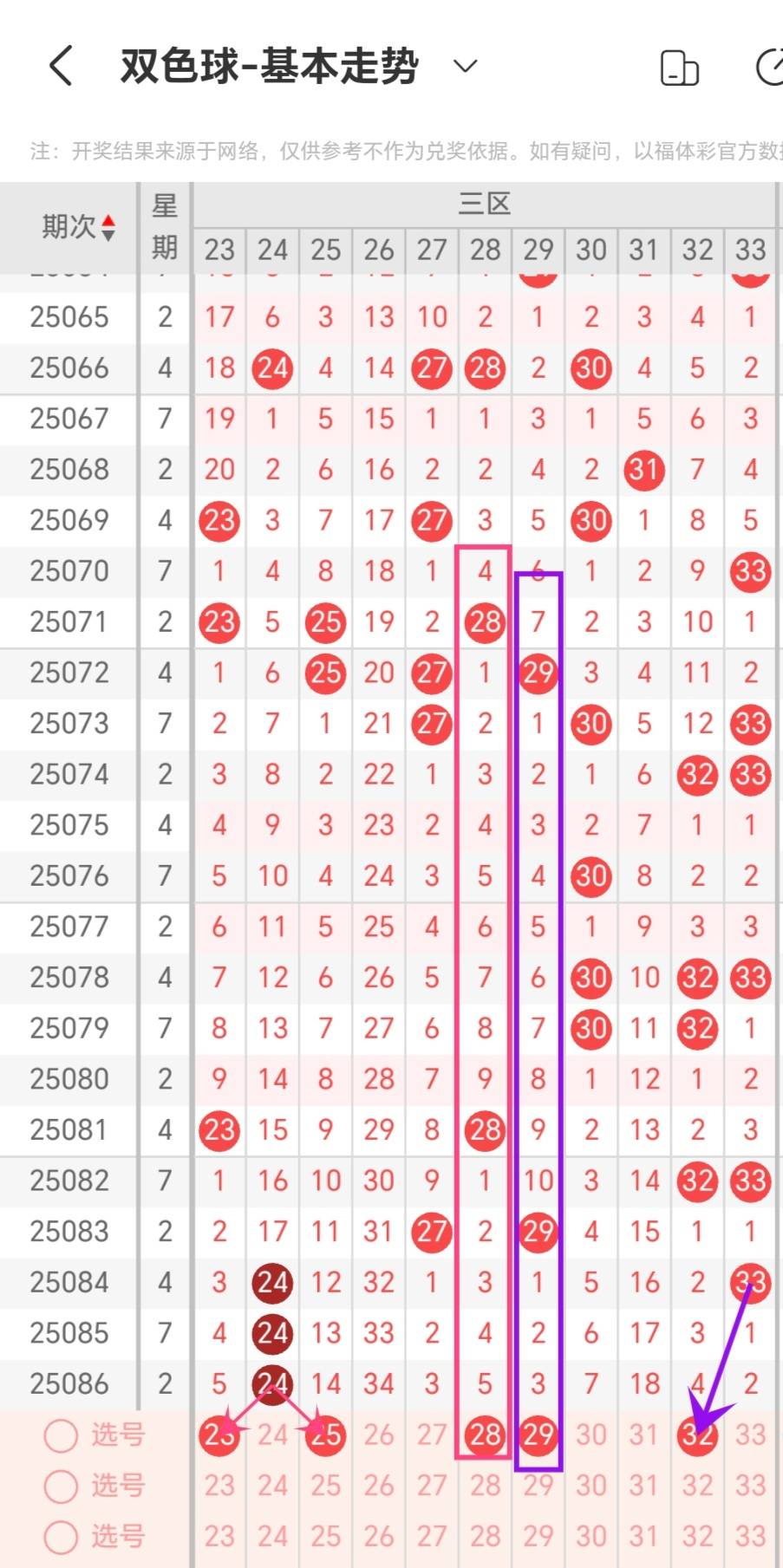Sort the table by 期次
The image size is (783, 1568).
click(78, 227)
